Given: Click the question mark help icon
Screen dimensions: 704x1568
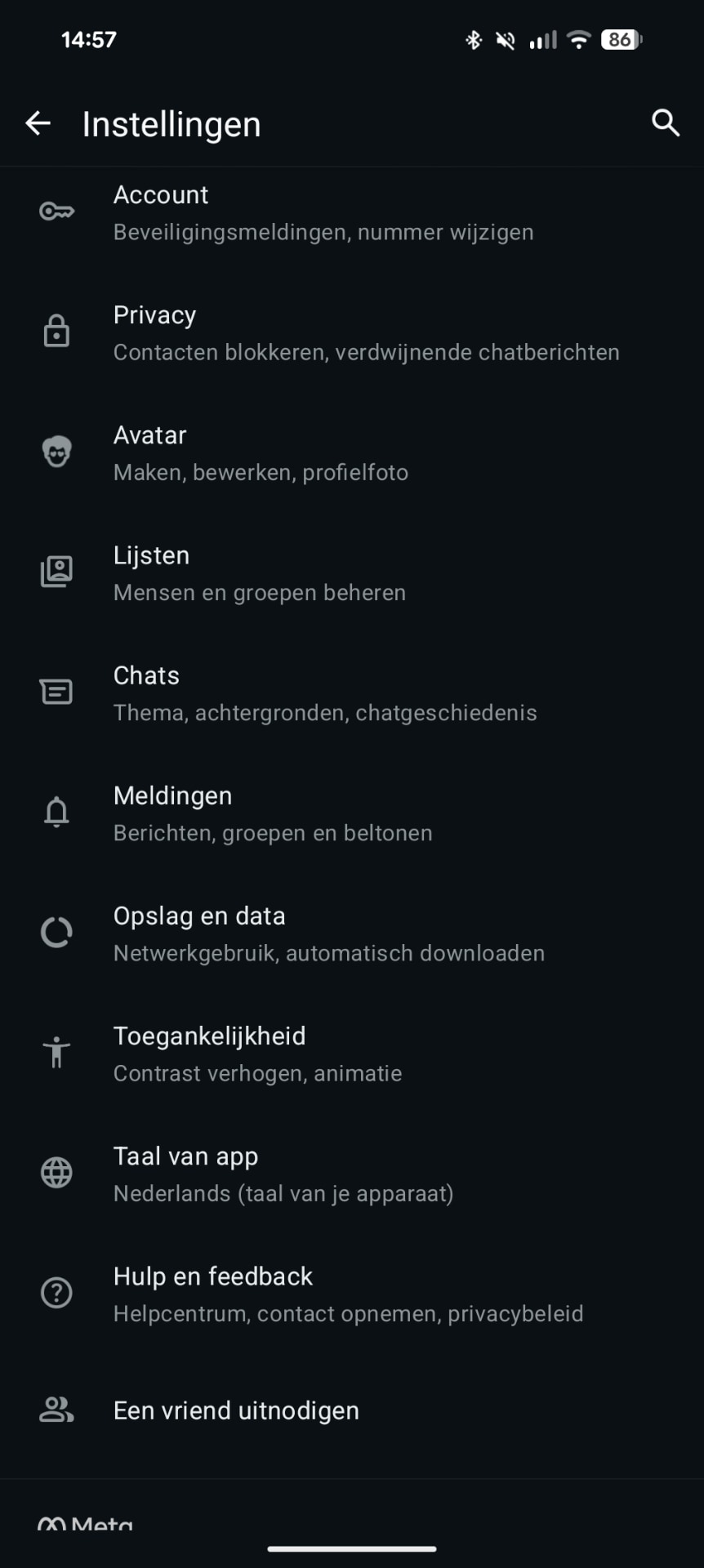Looking at the screenshot, I should (56, 1292).
